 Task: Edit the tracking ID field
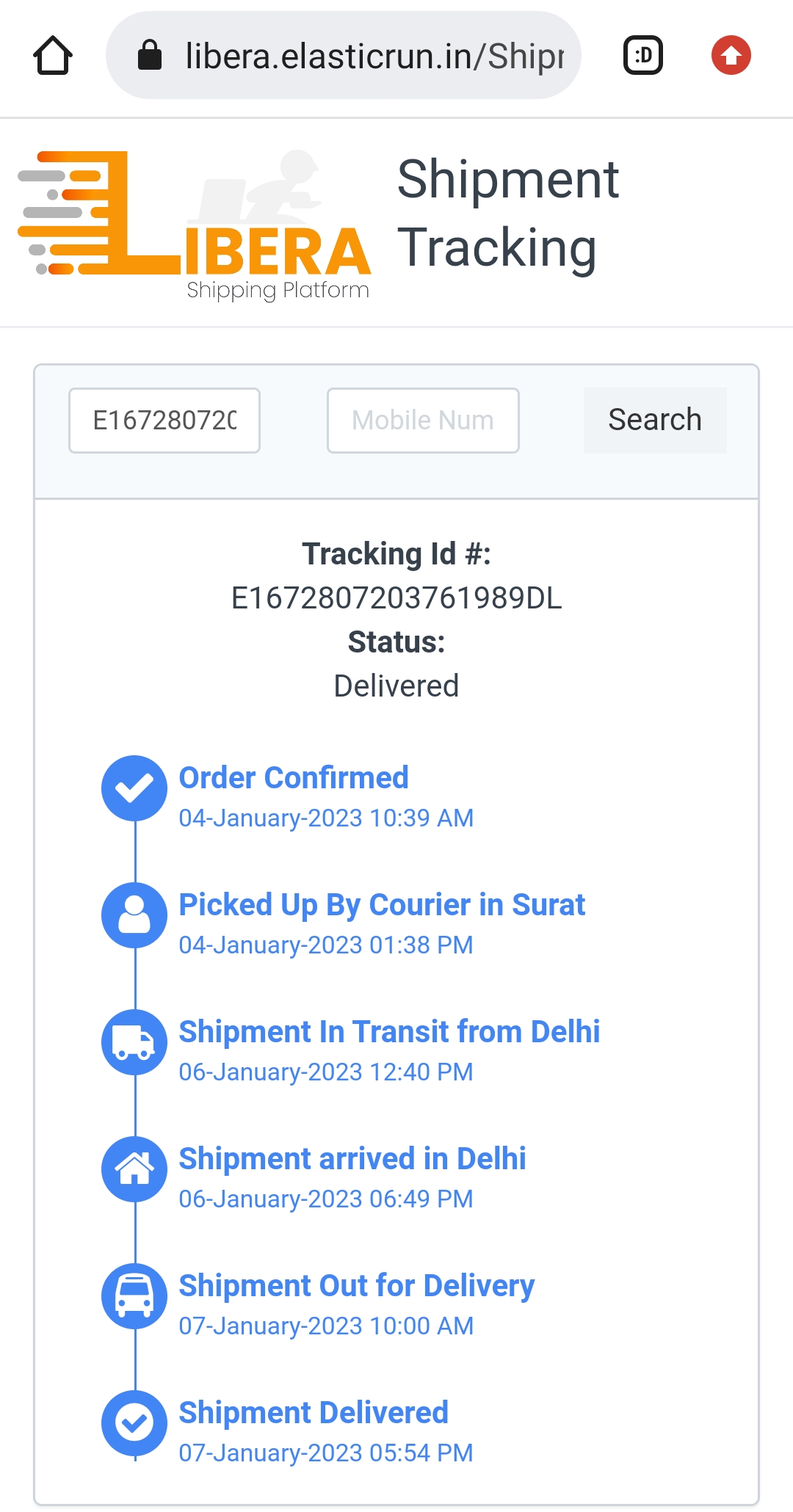(x=164, y=421)
